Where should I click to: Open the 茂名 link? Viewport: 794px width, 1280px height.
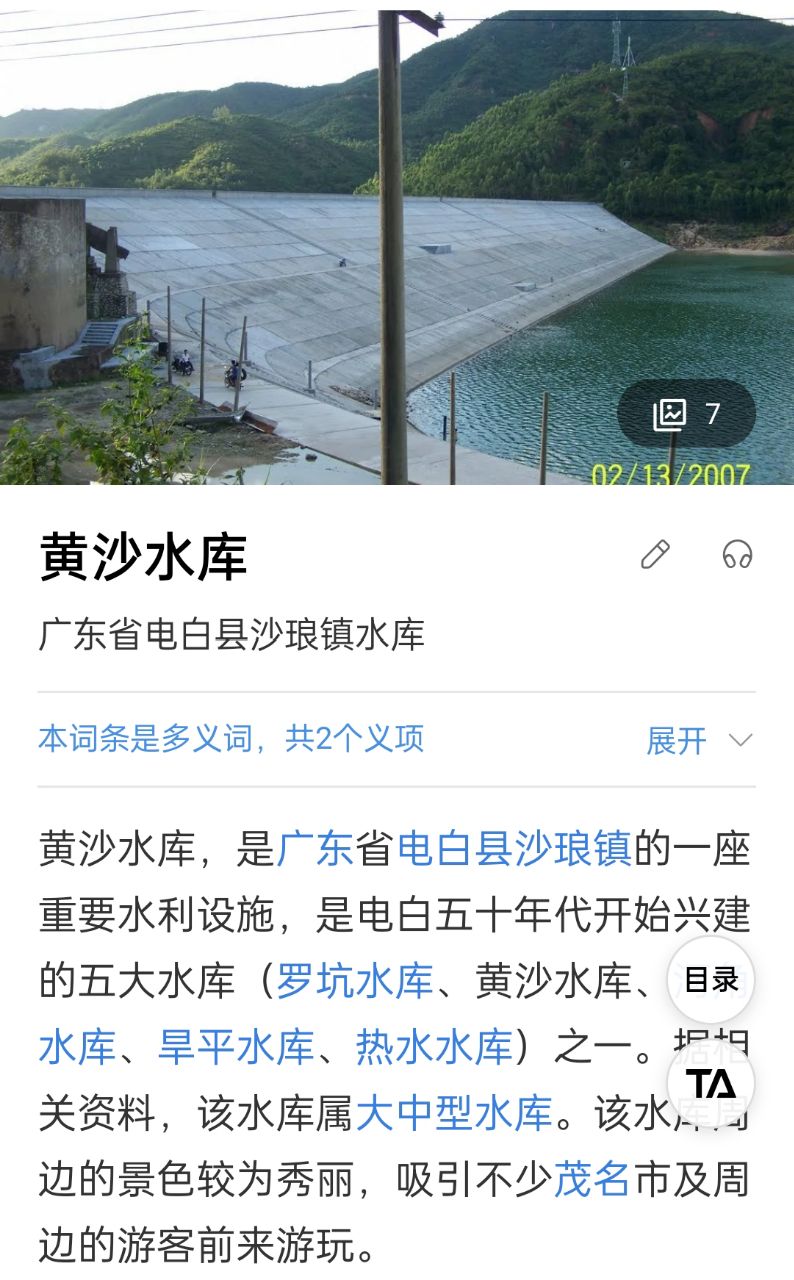[592, 1180]
